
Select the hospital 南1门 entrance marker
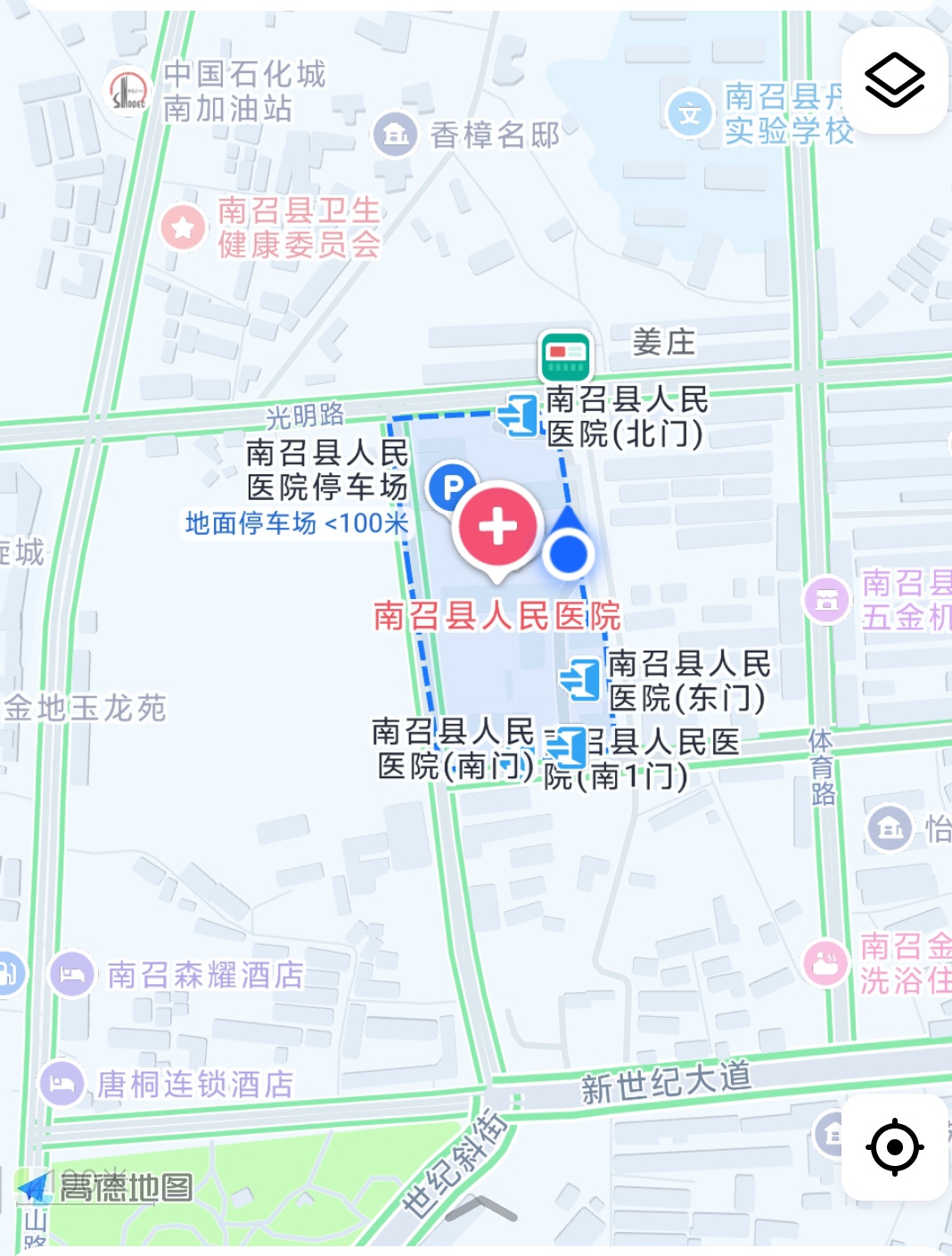(x=569, y=747)
